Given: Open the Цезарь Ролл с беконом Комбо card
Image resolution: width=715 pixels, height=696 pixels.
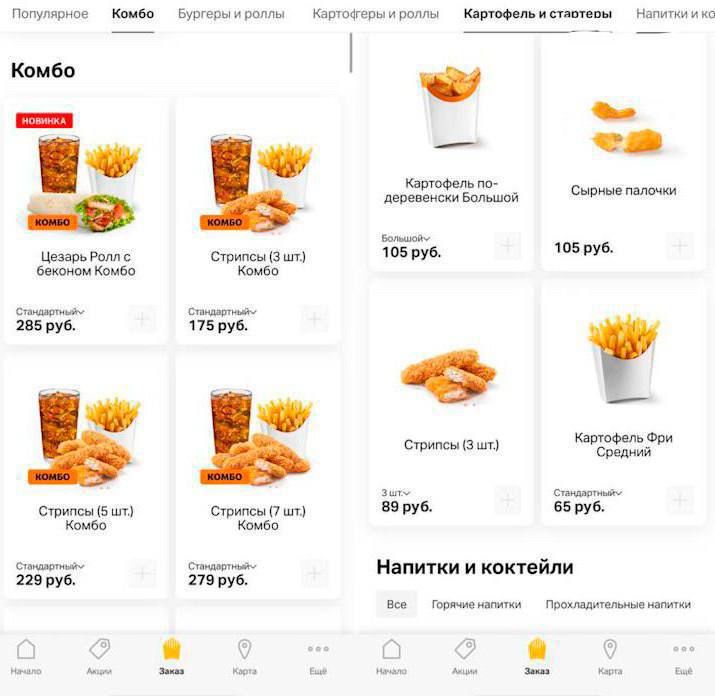Looking at the screenshot, I should 86,200.
